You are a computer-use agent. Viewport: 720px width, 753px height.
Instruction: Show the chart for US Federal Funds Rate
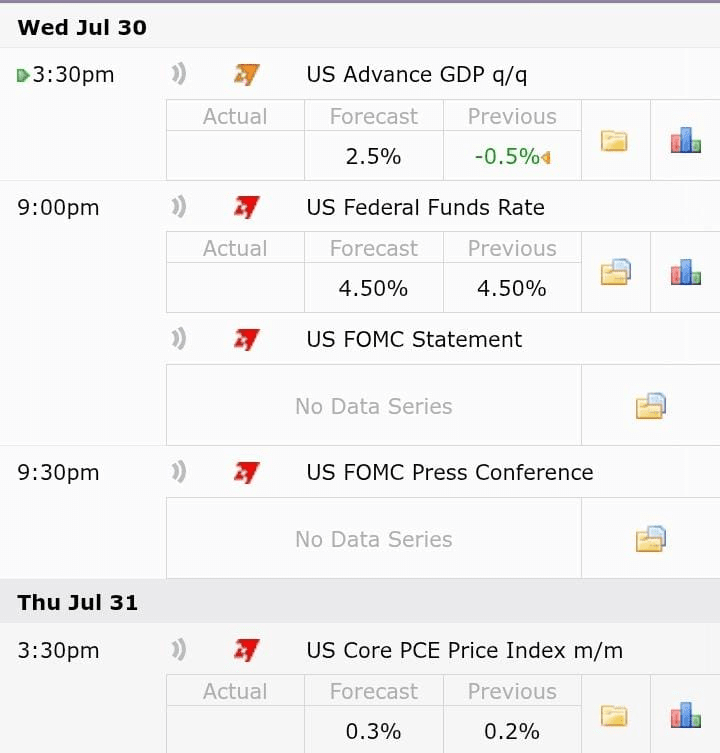(685, 272)
